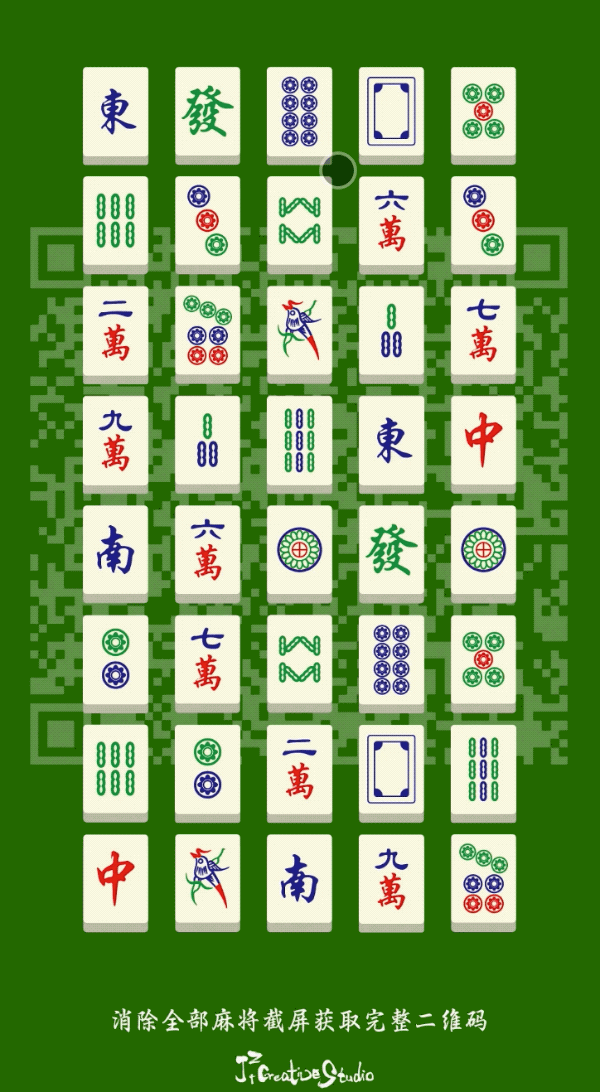This screenshot has height=1092, width=600.
Task: Pick the 東 tile adjacent to the six-bamboo tile
Action: tap(115, 112)
